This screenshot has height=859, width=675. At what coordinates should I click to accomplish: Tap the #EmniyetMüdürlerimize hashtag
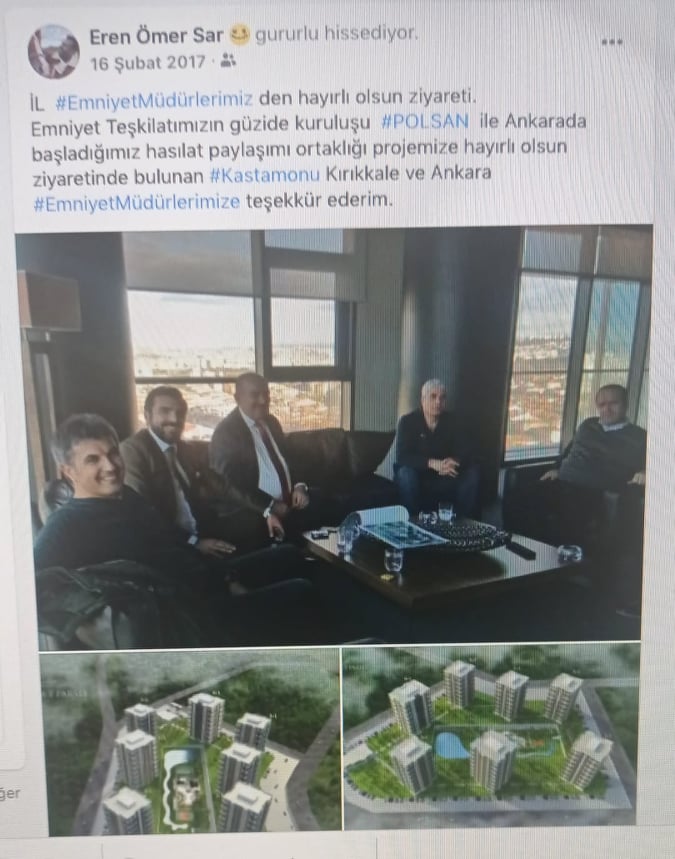click(x=136, y=200)
